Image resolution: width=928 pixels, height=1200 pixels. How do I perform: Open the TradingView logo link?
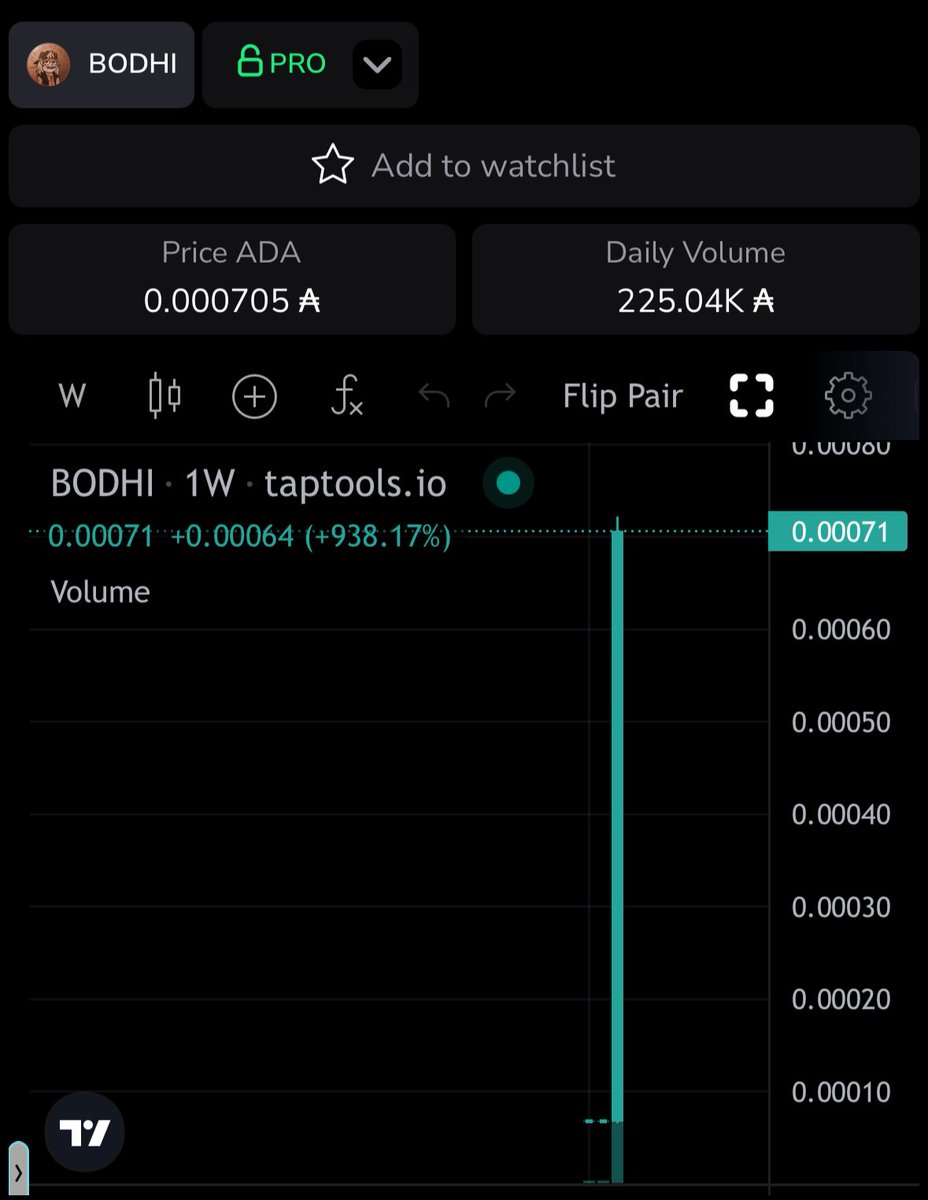click(85, 1132)
